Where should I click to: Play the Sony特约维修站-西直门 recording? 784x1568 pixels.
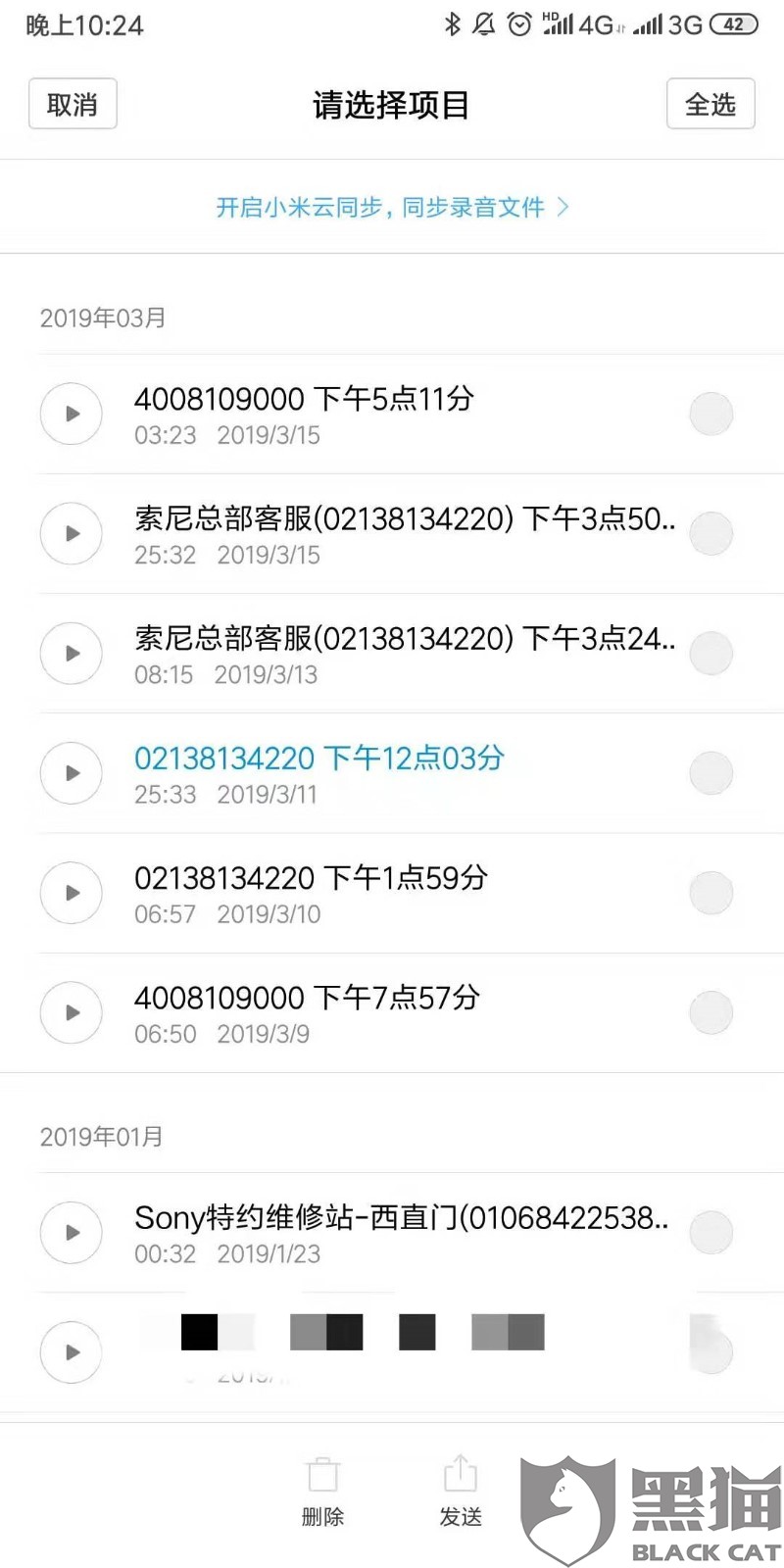point(72,1233)
